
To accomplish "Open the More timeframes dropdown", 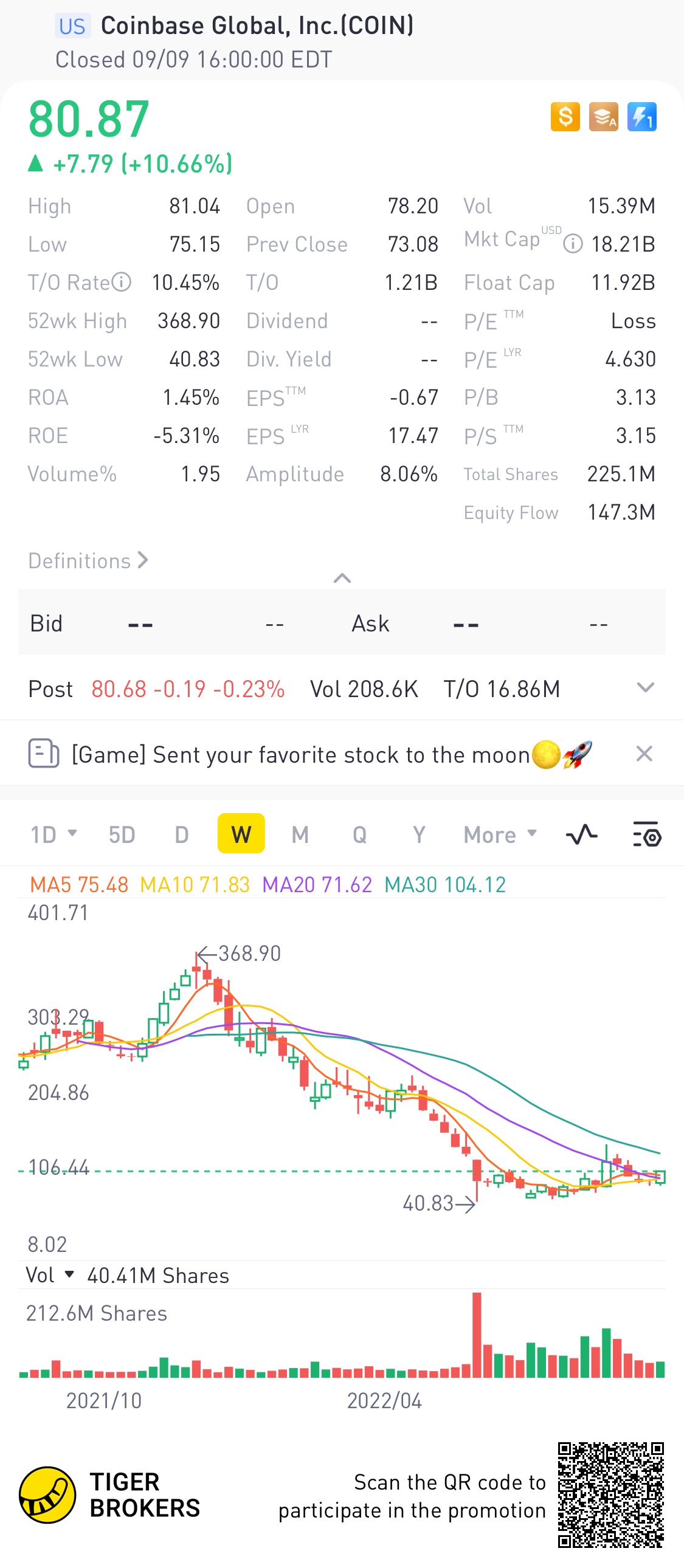I will 500,834.
